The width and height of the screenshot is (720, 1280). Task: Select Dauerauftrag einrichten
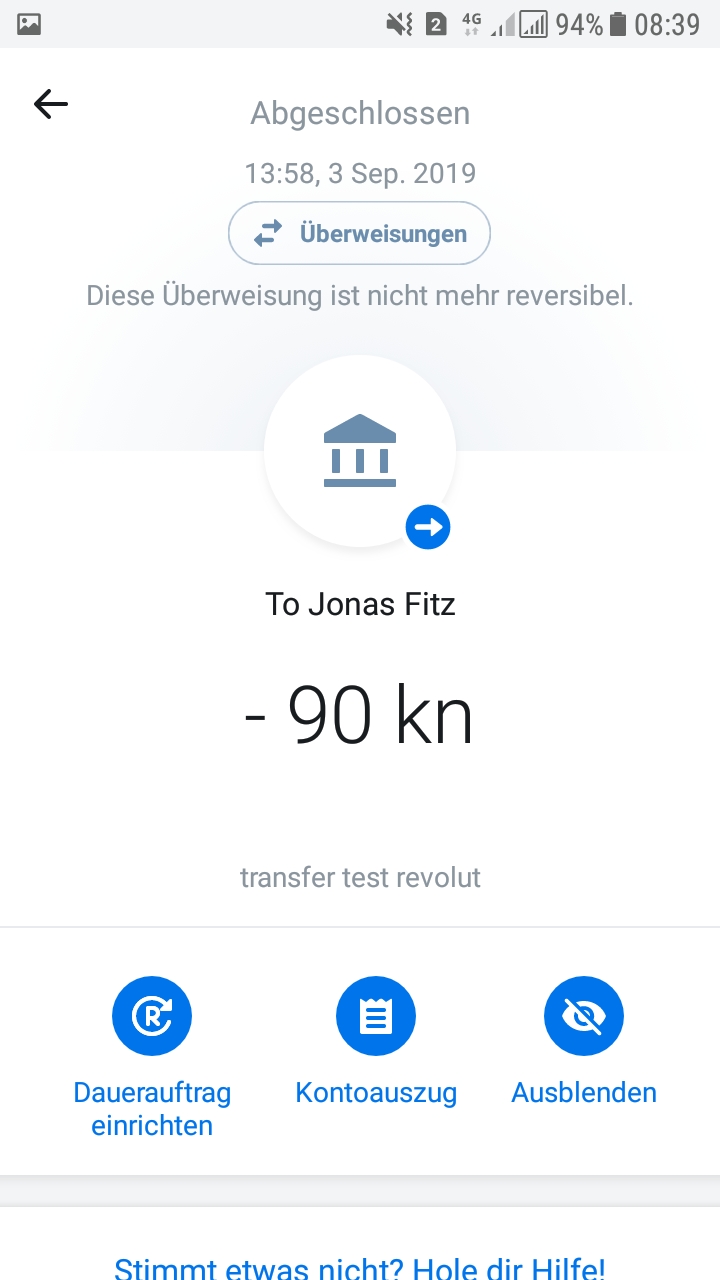point(152,1017)
